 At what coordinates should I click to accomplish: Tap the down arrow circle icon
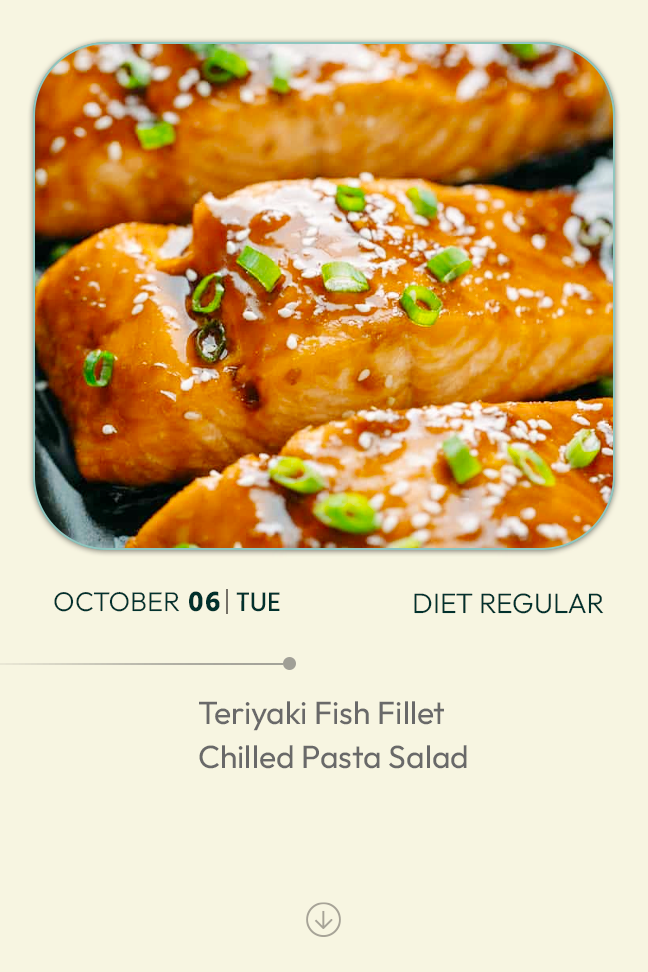323,919
